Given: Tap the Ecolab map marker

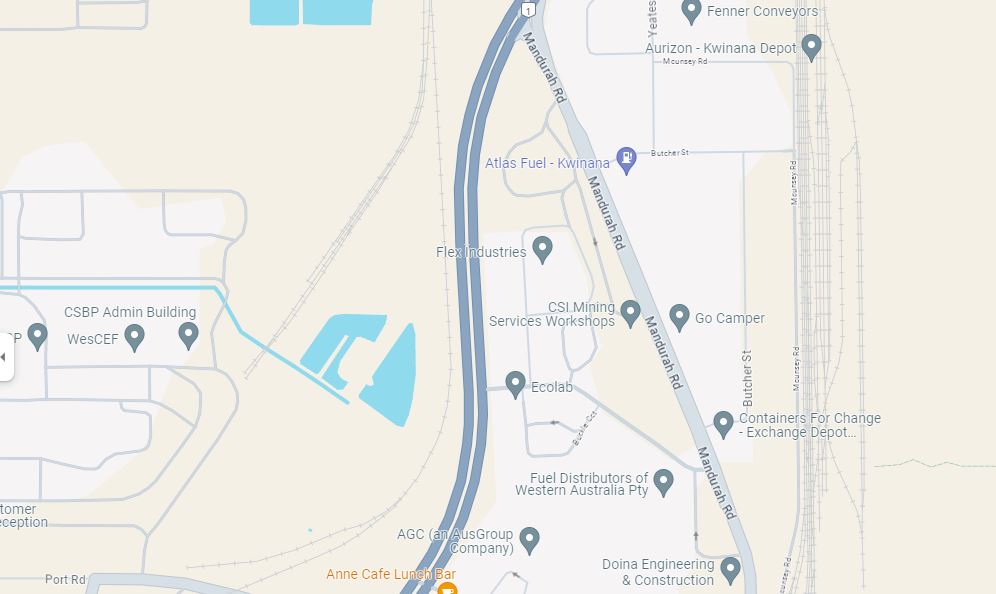Looking at the screenshot, I should (x=515, y=383).
